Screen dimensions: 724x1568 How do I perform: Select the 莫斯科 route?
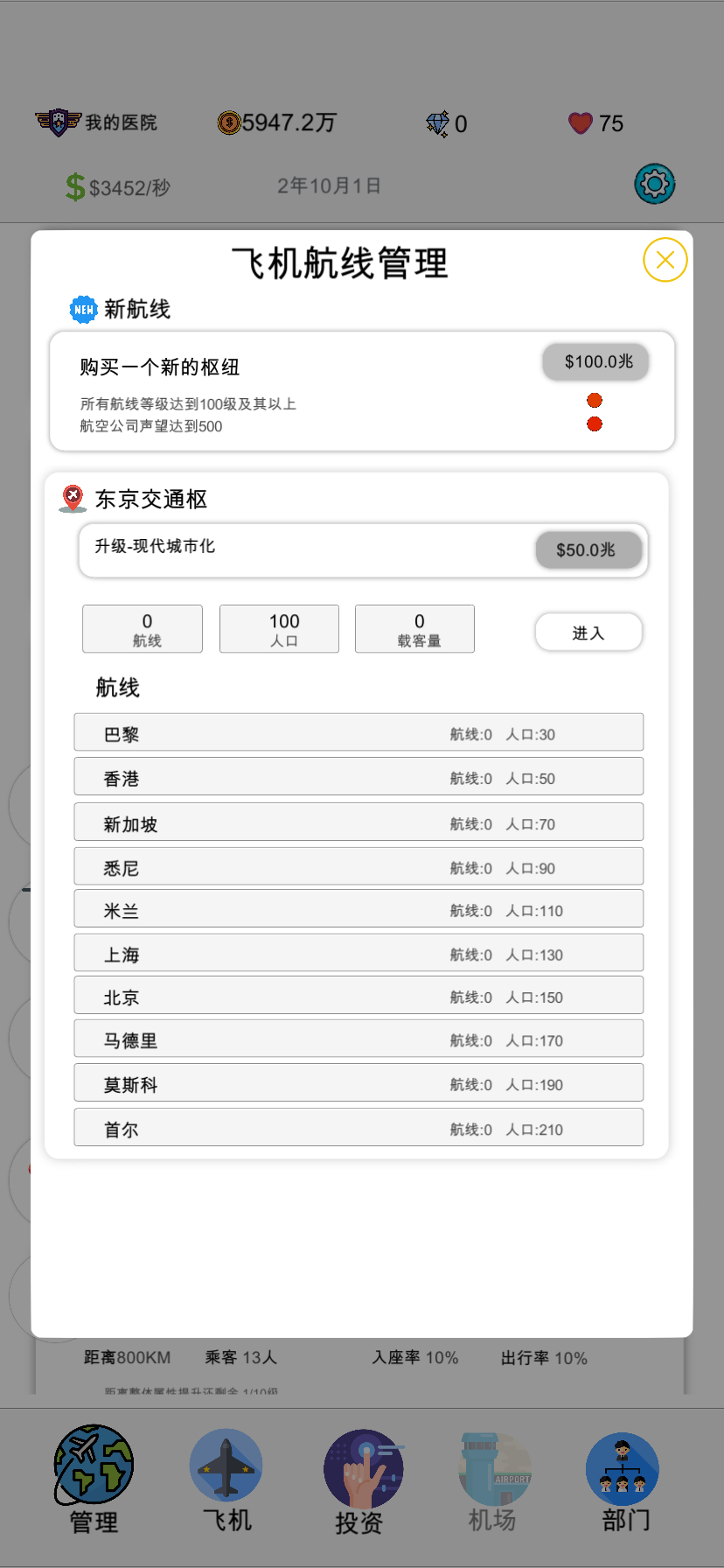point(359,1083)
